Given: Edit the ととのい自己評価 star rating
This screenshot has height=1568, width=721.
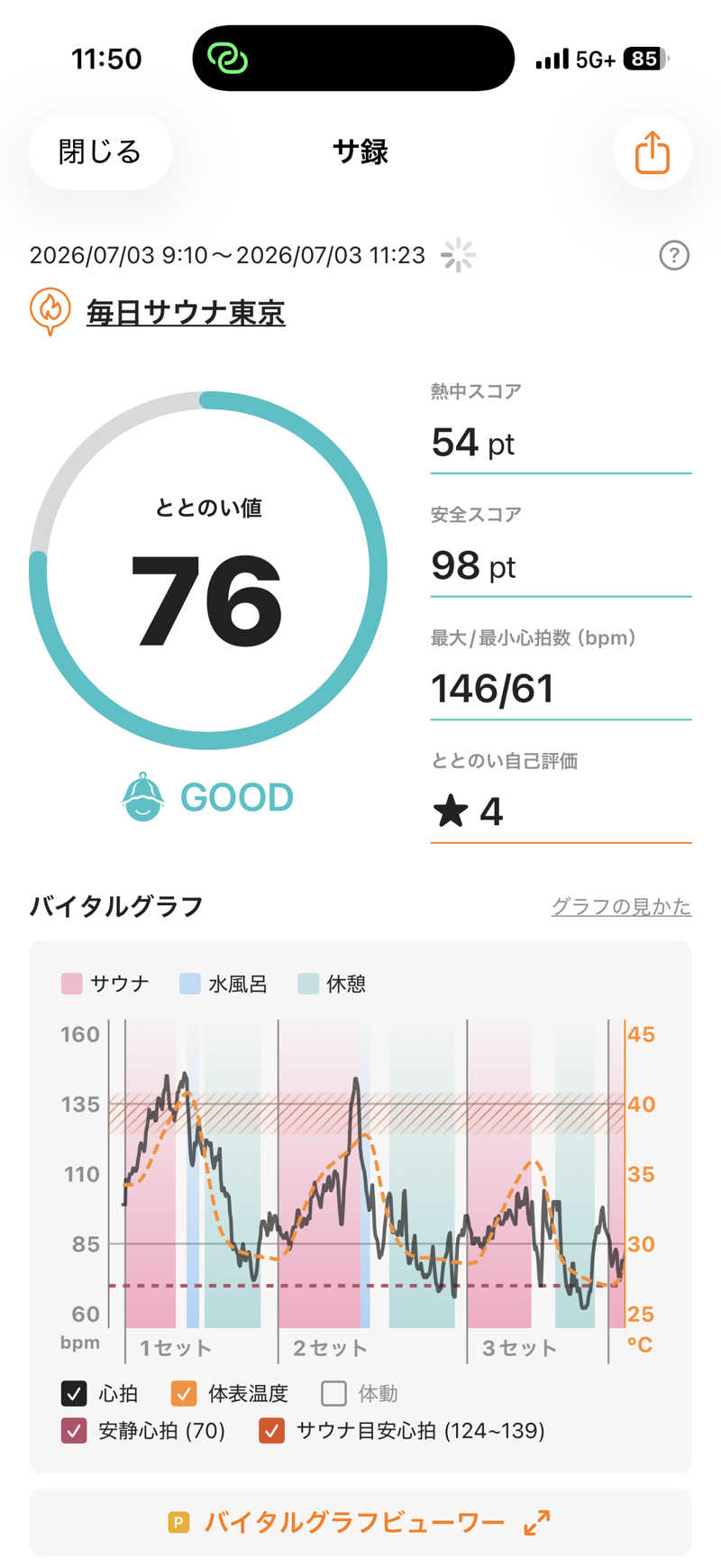Looking at the screenshot, I should (x=561, y=812).
